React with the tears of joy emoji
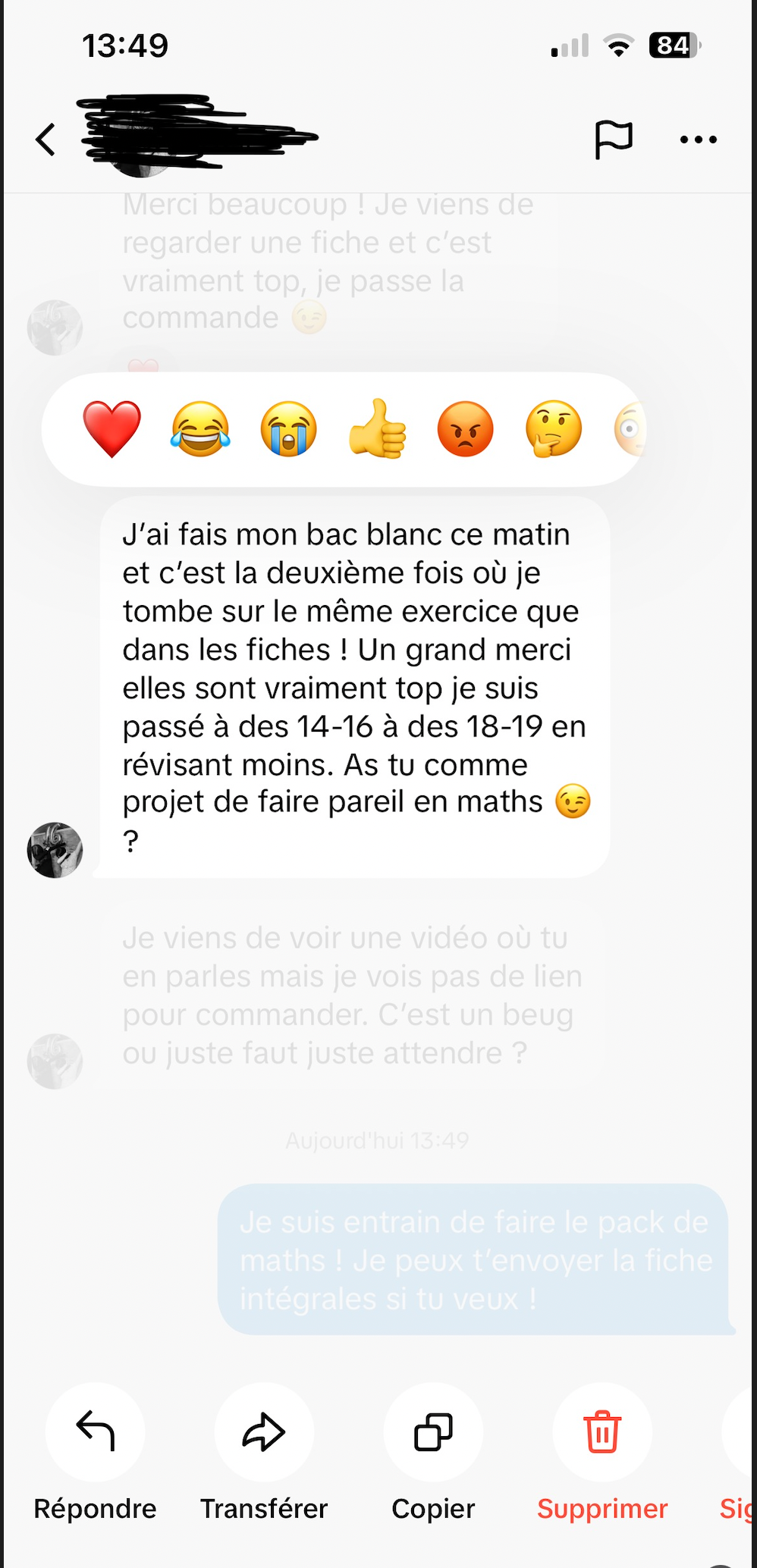Viewport: 757px width, 1568px height. [x=200, y=429]
